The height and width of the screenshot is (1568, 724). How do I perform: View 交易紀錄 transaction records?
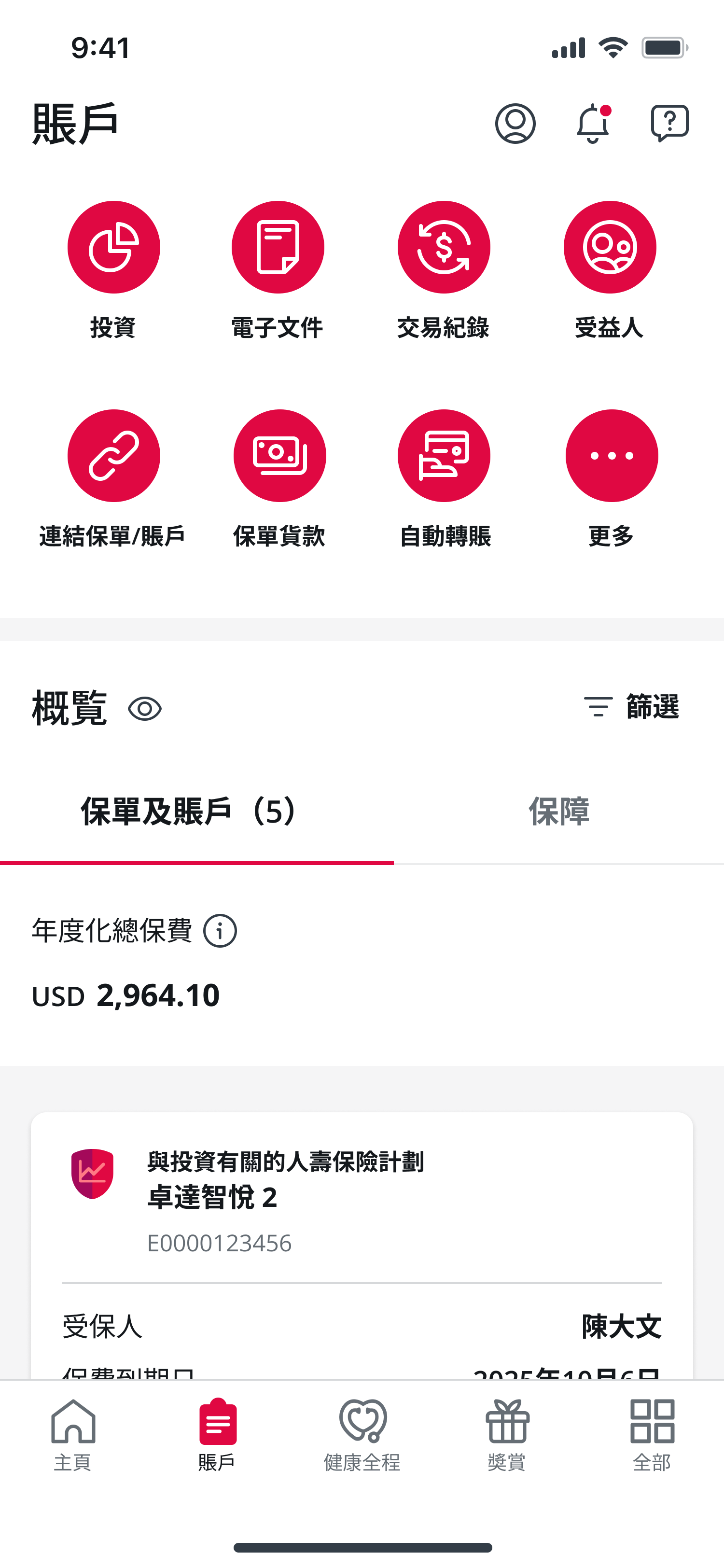pyautogui.click(x=444, y=248)
